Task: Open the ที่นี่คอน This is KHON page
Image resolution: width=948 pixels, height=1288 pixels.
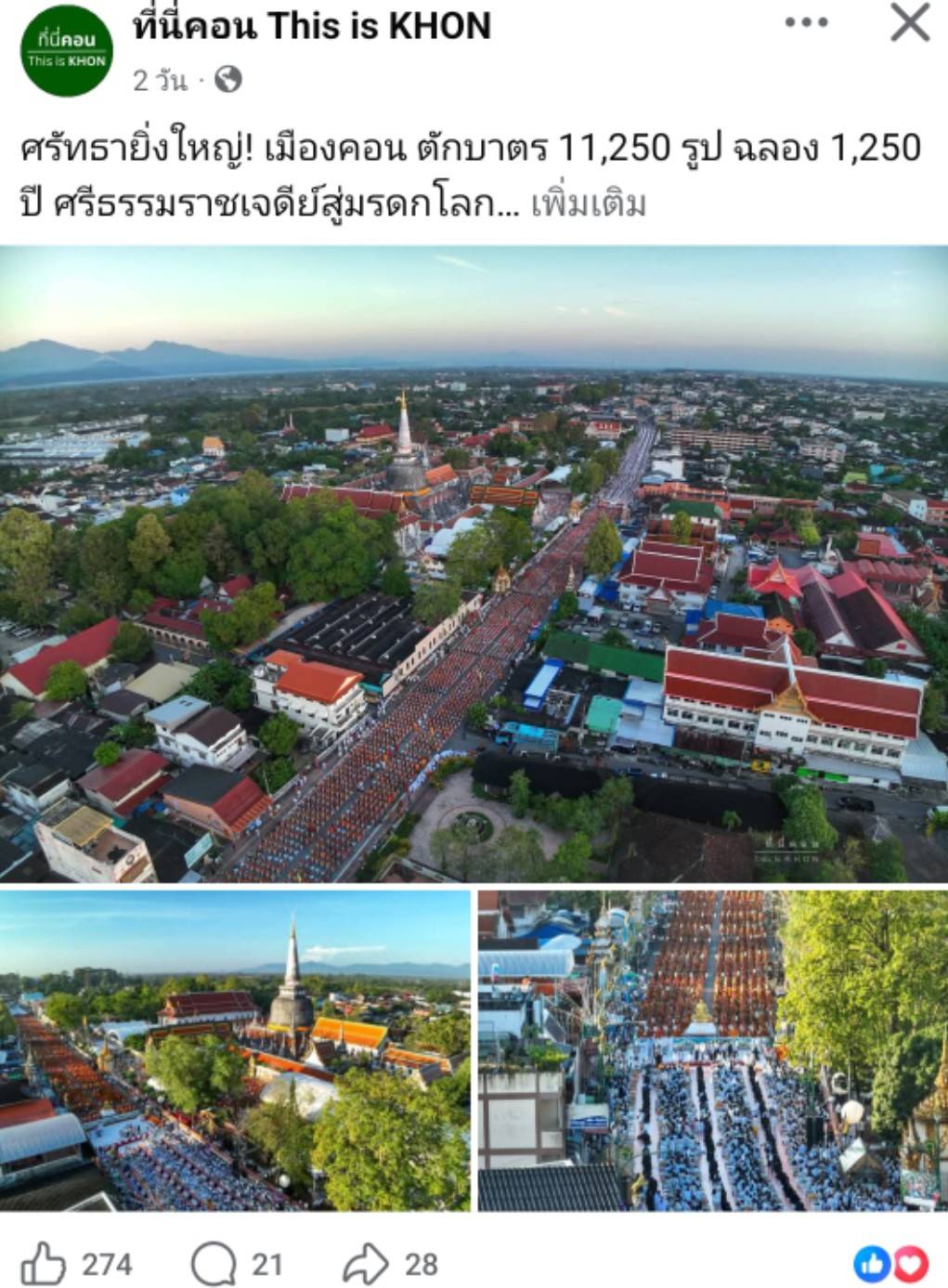Action: click(306, 28)
